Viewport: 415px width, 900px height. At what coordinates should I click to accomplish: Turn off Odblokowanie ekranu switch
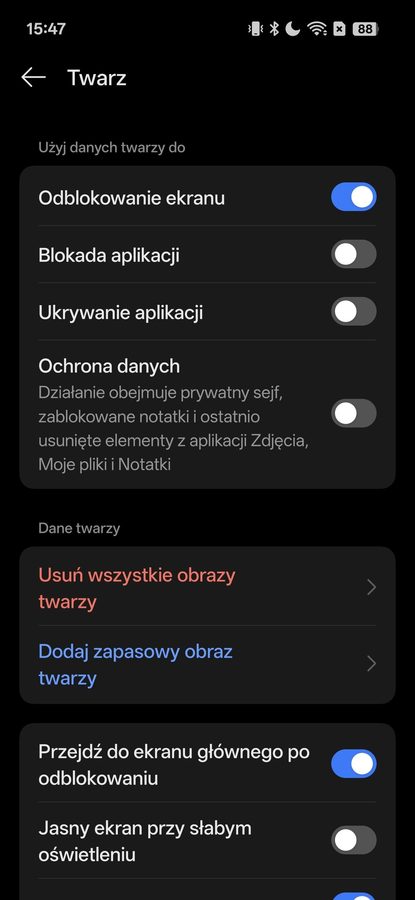pyautogui.click(x=354, y=197)
